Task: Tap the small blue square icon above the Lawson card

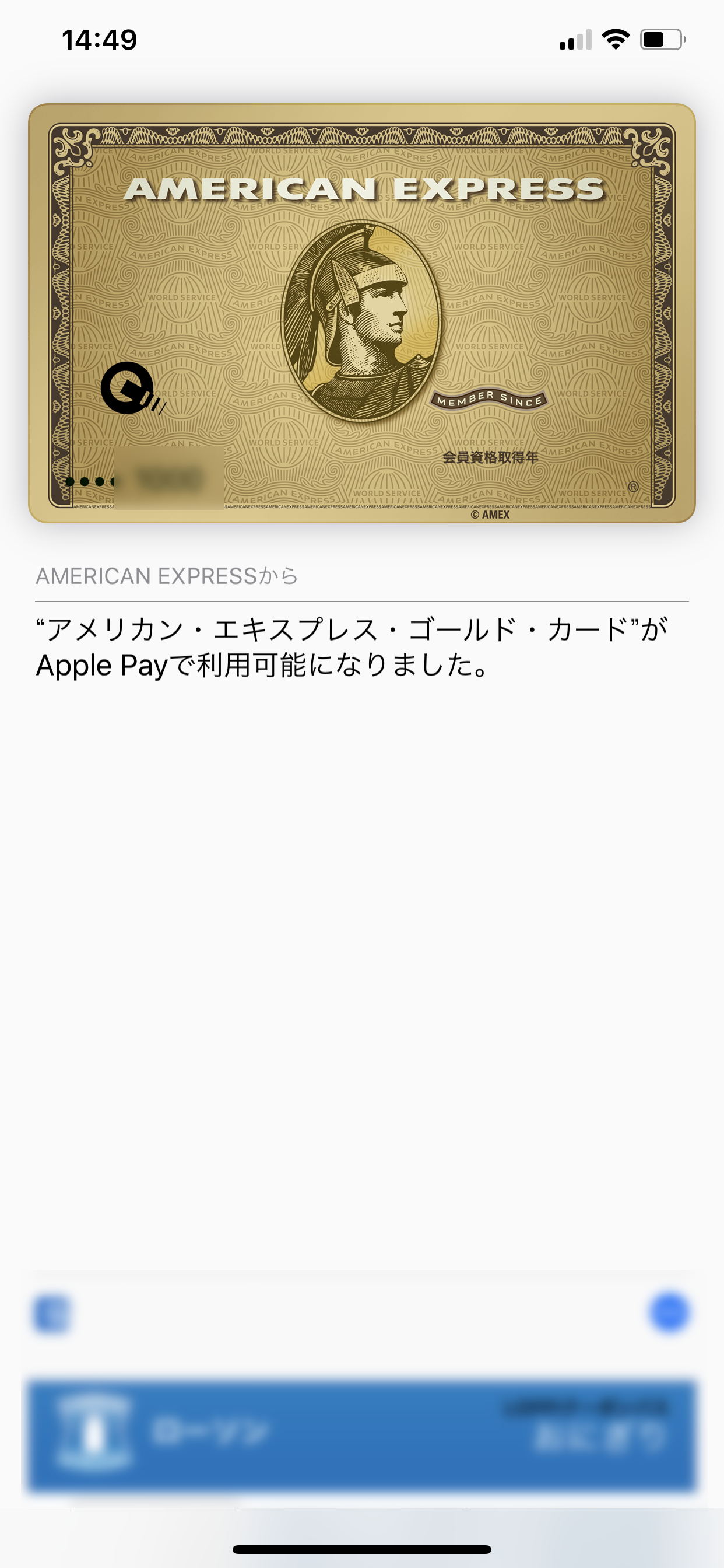Action: point(52,1314)
